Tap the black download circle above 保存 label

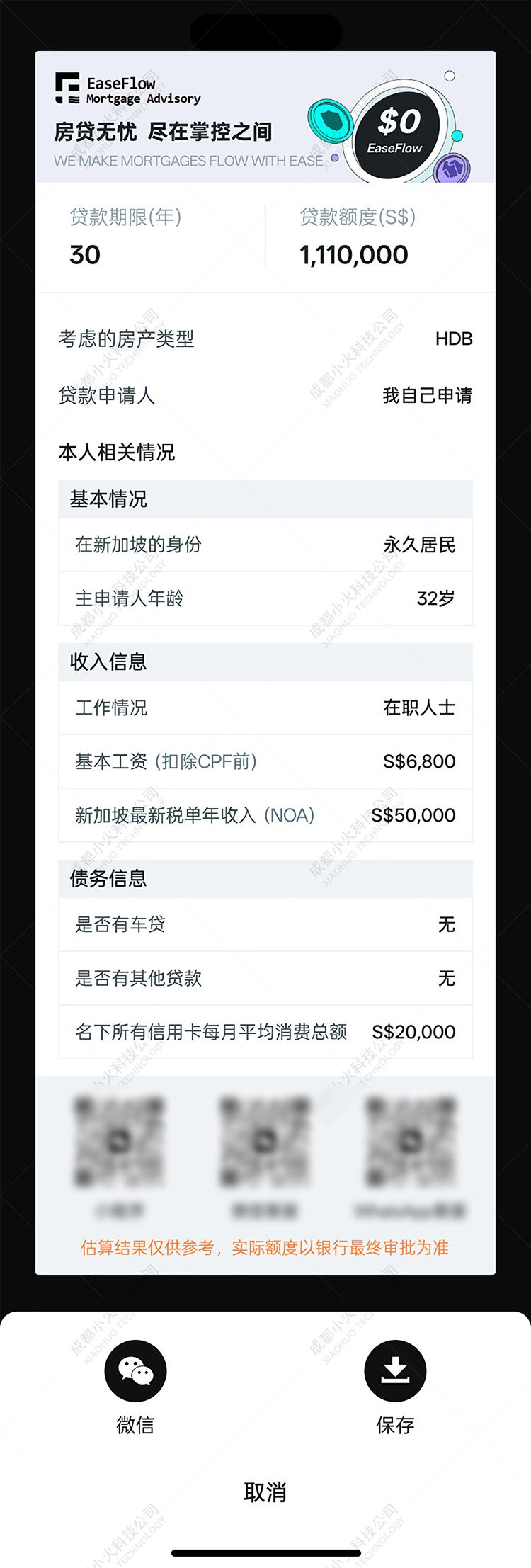tap(394, 1370)
